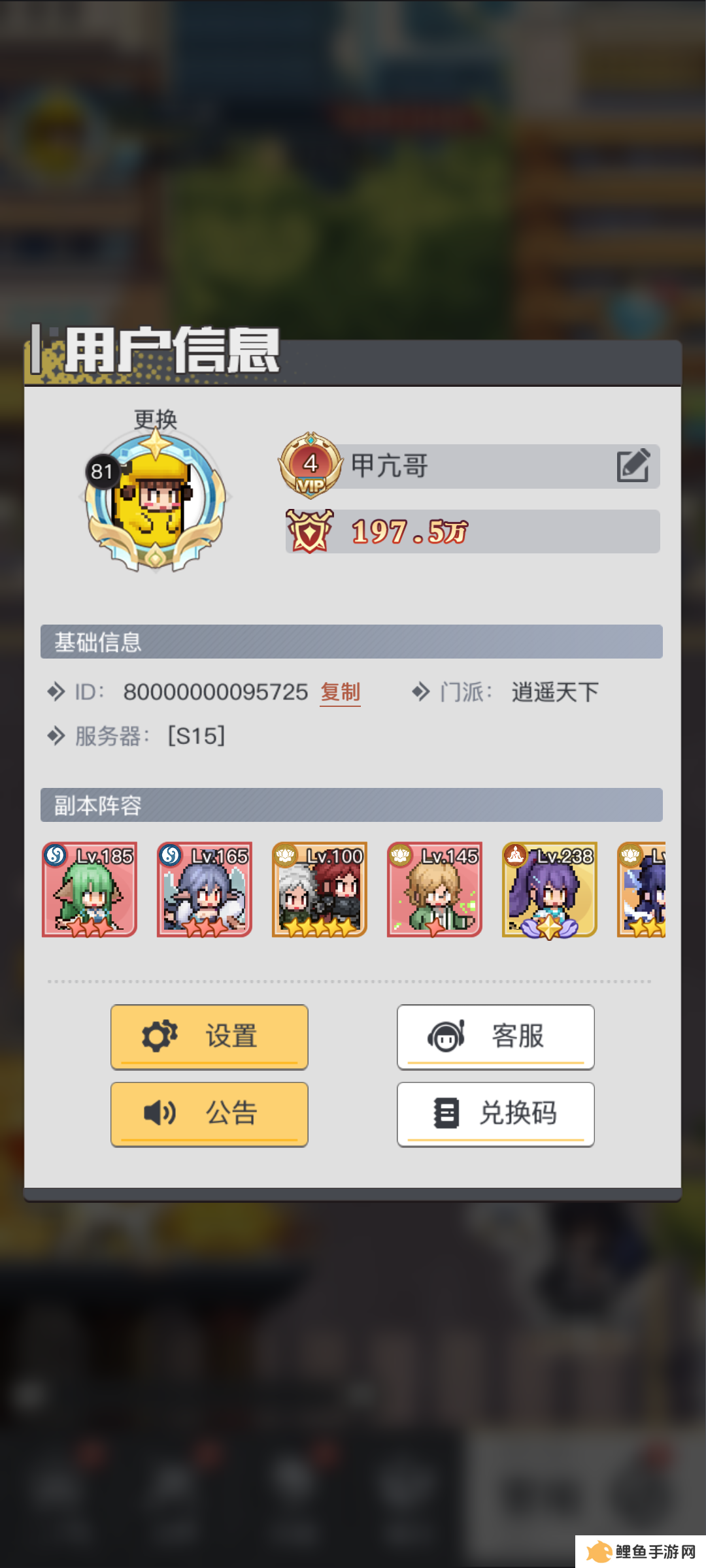Viewport: 706px width, 1568px height.
Task: Edit the nickname 甲亢哥
Action: [x=633, y=466]
